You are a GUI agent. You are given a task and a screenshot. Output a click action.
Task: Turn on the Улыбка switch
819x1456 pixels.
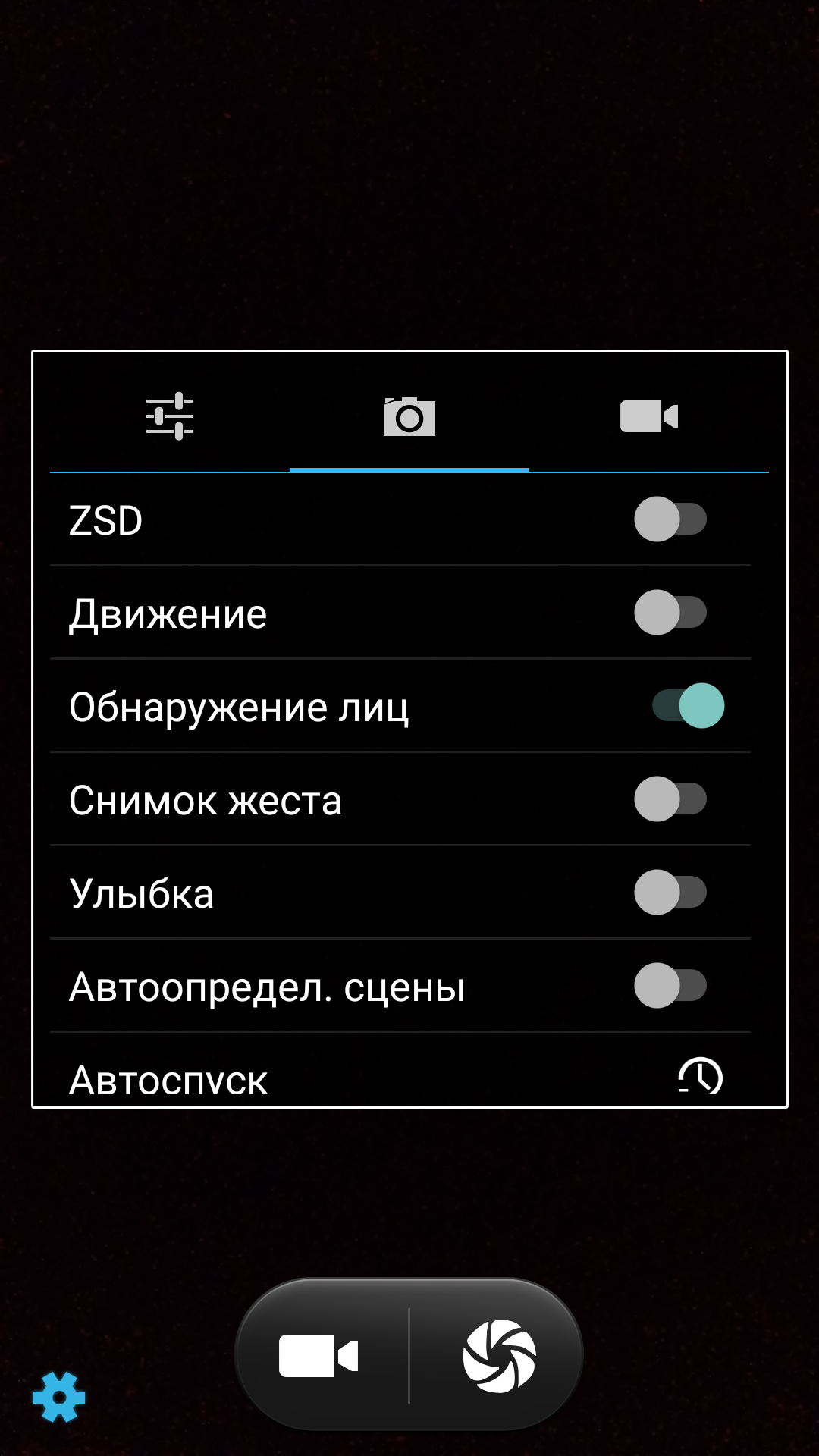pyautogui.click(x=670, y=893)
